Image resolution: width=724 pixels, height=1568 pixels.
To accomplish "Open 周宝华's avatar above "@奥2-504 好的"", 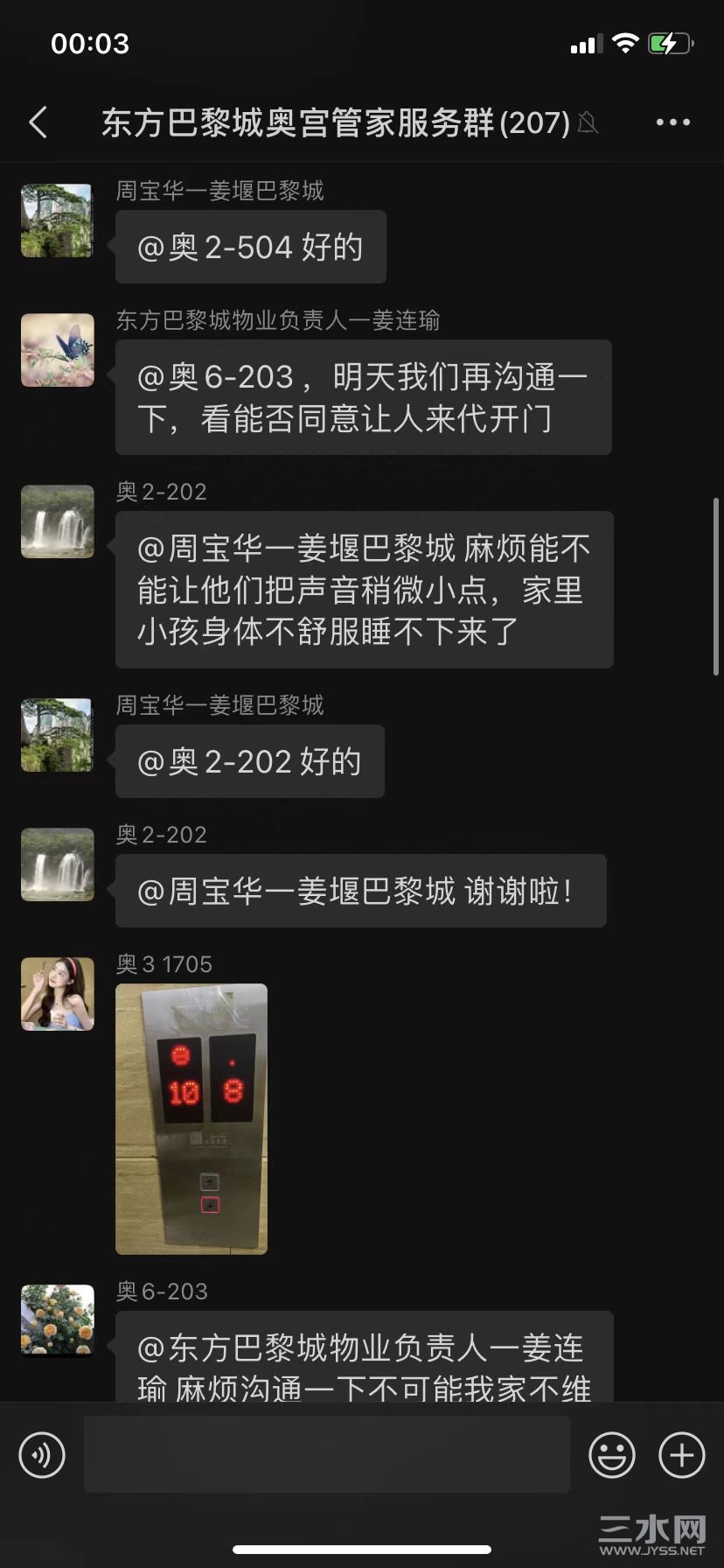I will [x=58, y=220].
